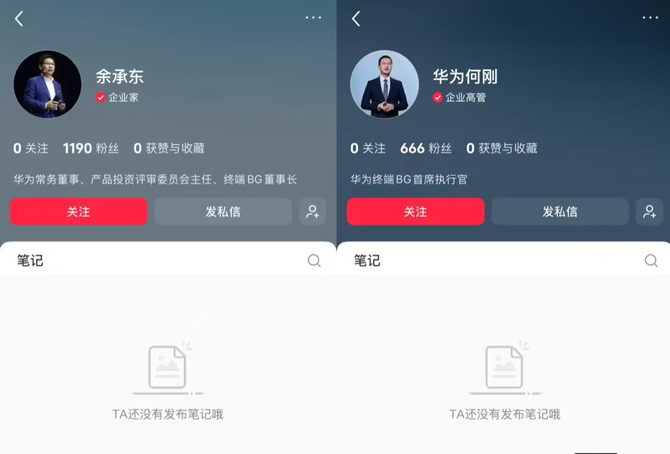Open overflow menu on 余承东's profile
Image resolution: width=670 pixels, height=454 pixels.
coord(313,18)
